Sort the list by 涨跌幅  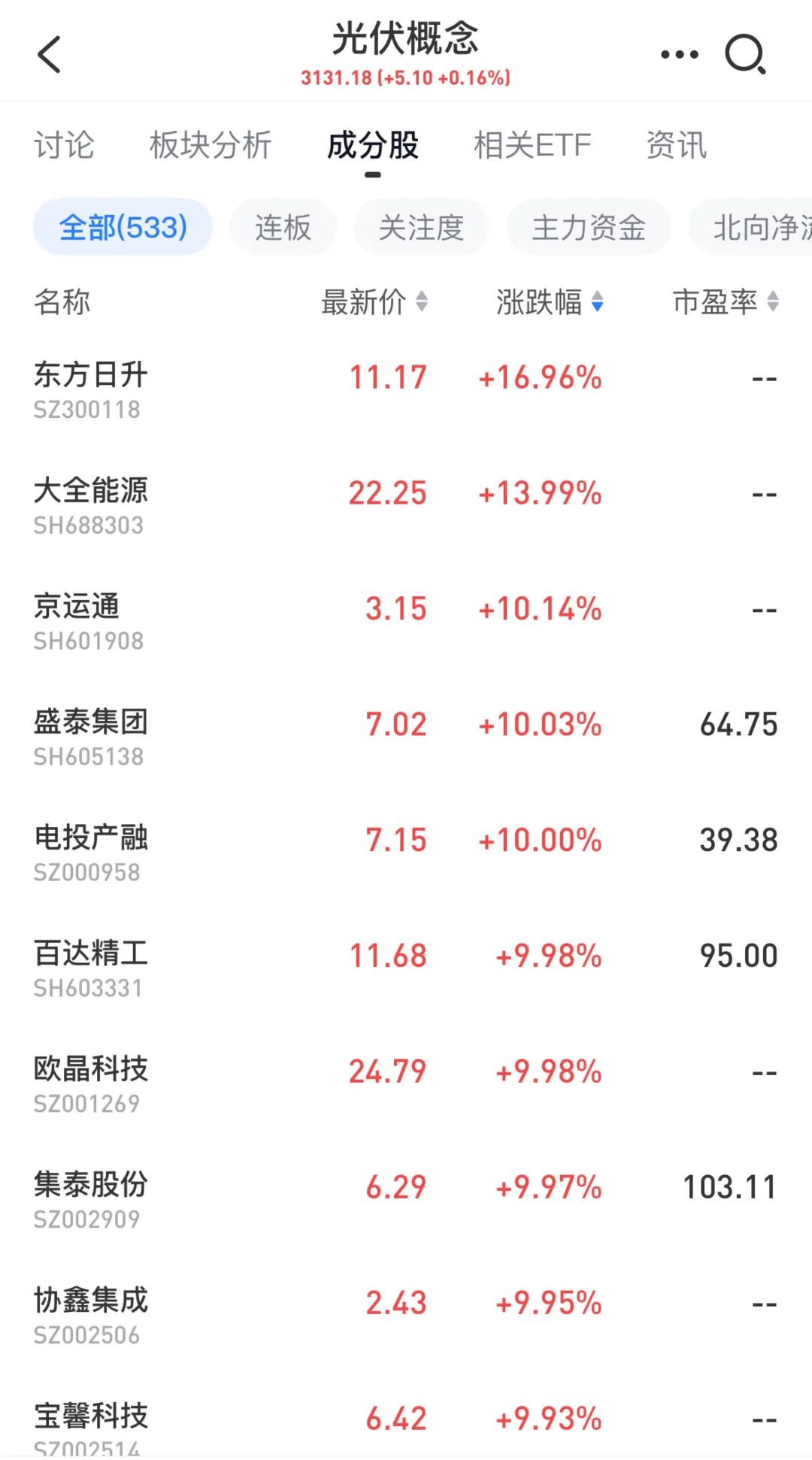coord(550,302)
